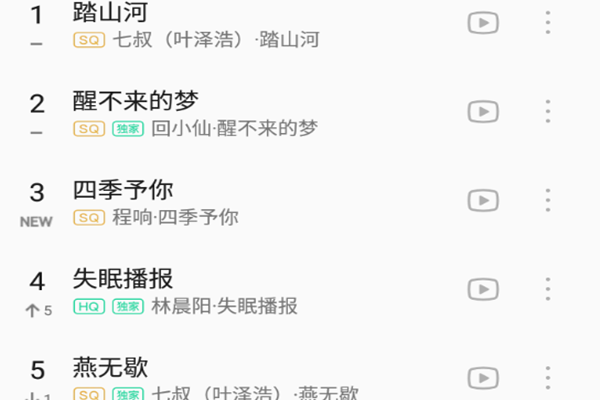Watch the video for 醒不来的梦
The width and height of the screenshot is (600, 400).
coord(483,111)
